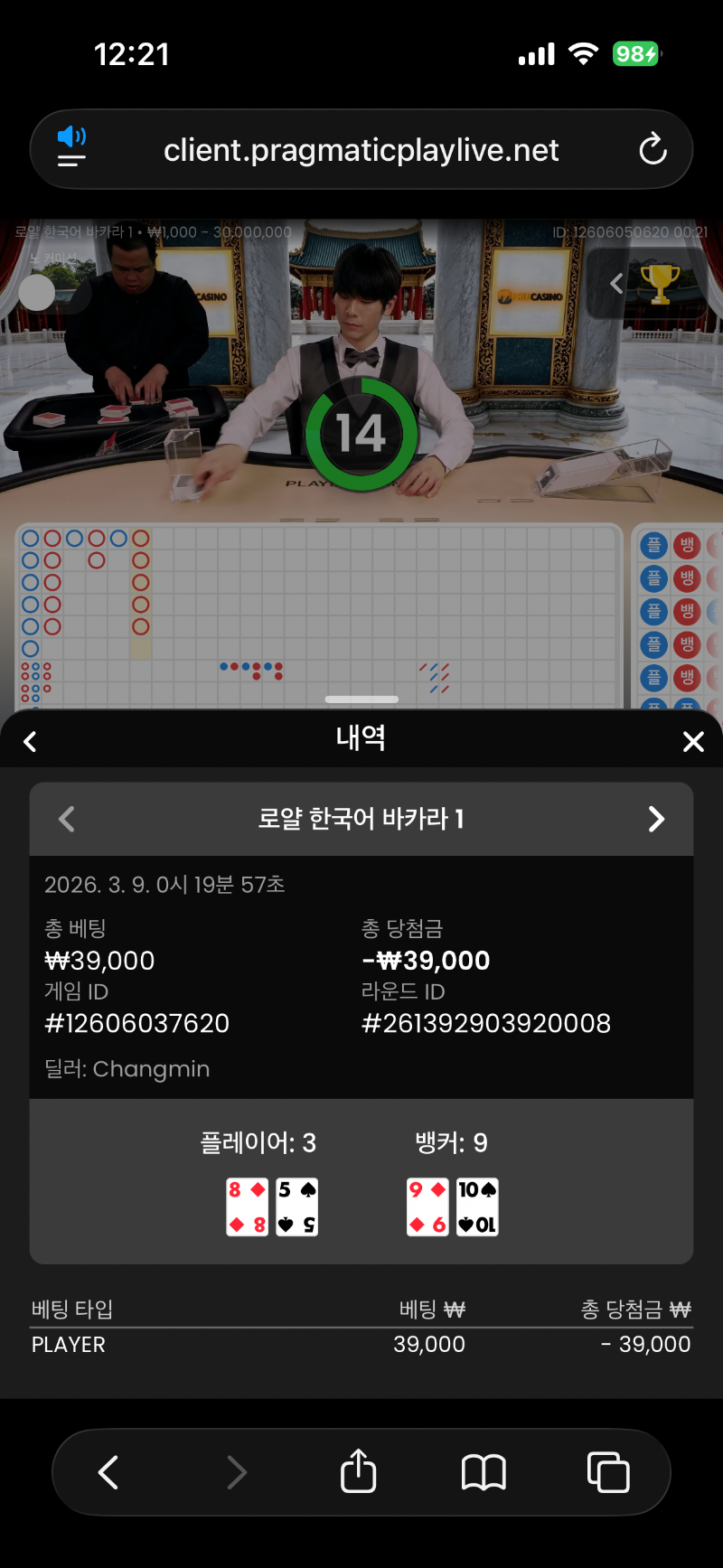Share this page from Safari
Screen dimensions: 723x1568
(x=359, y=1472)
